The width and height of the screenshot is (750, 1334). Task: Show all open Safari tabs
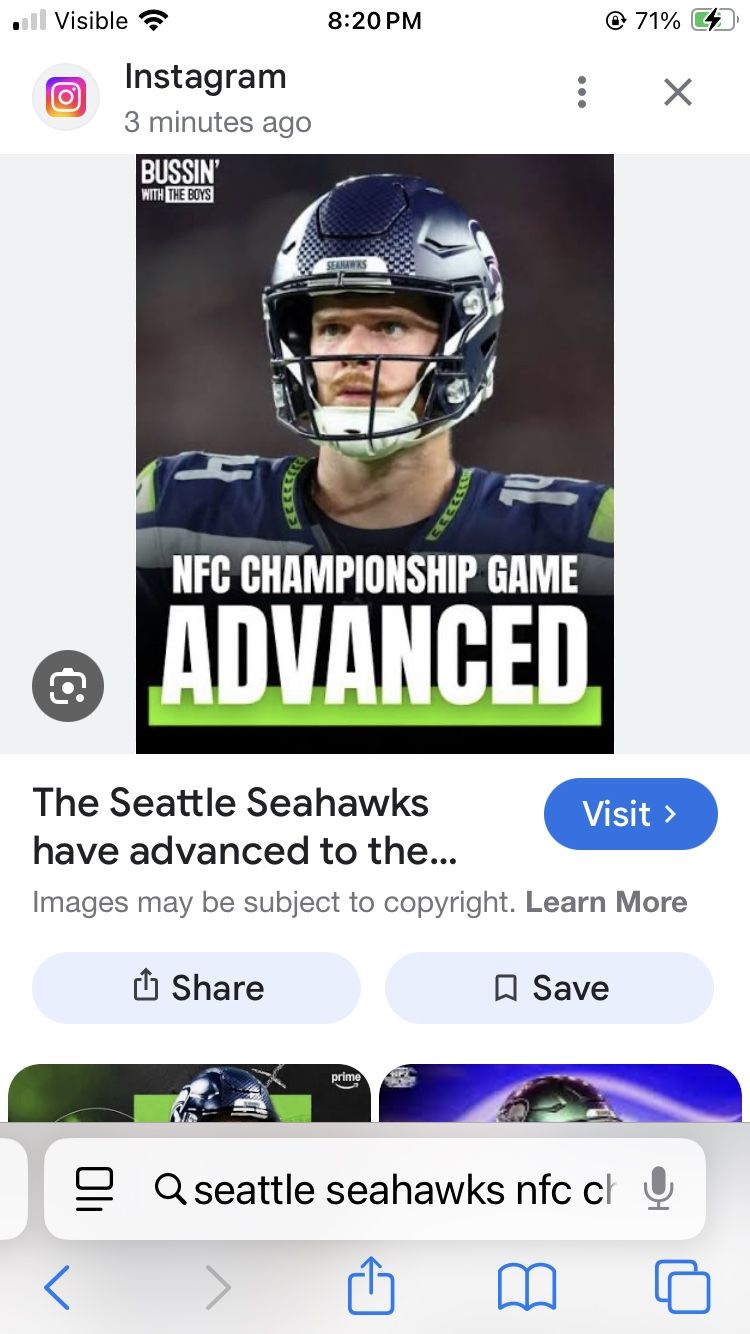[x=682, y=1287]
